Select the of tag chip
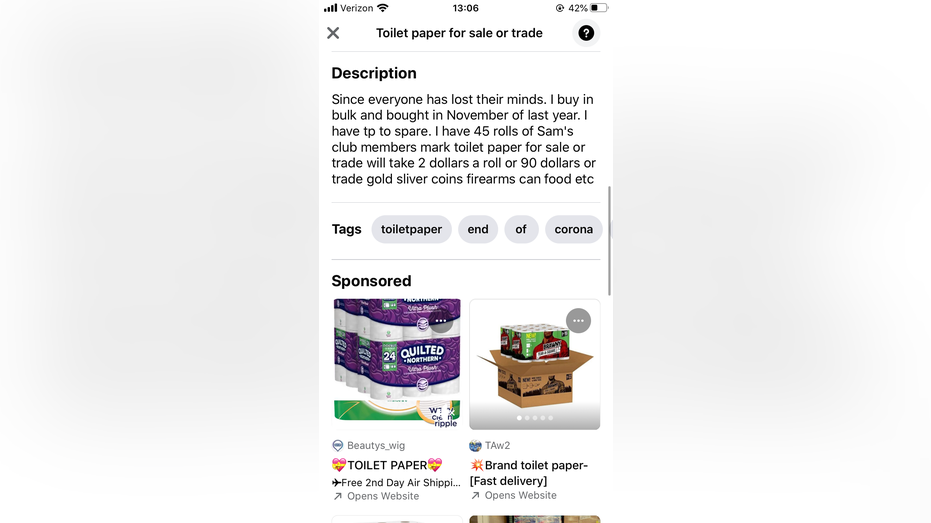Viewport: 931px width, 523px height. pos(521,229)
